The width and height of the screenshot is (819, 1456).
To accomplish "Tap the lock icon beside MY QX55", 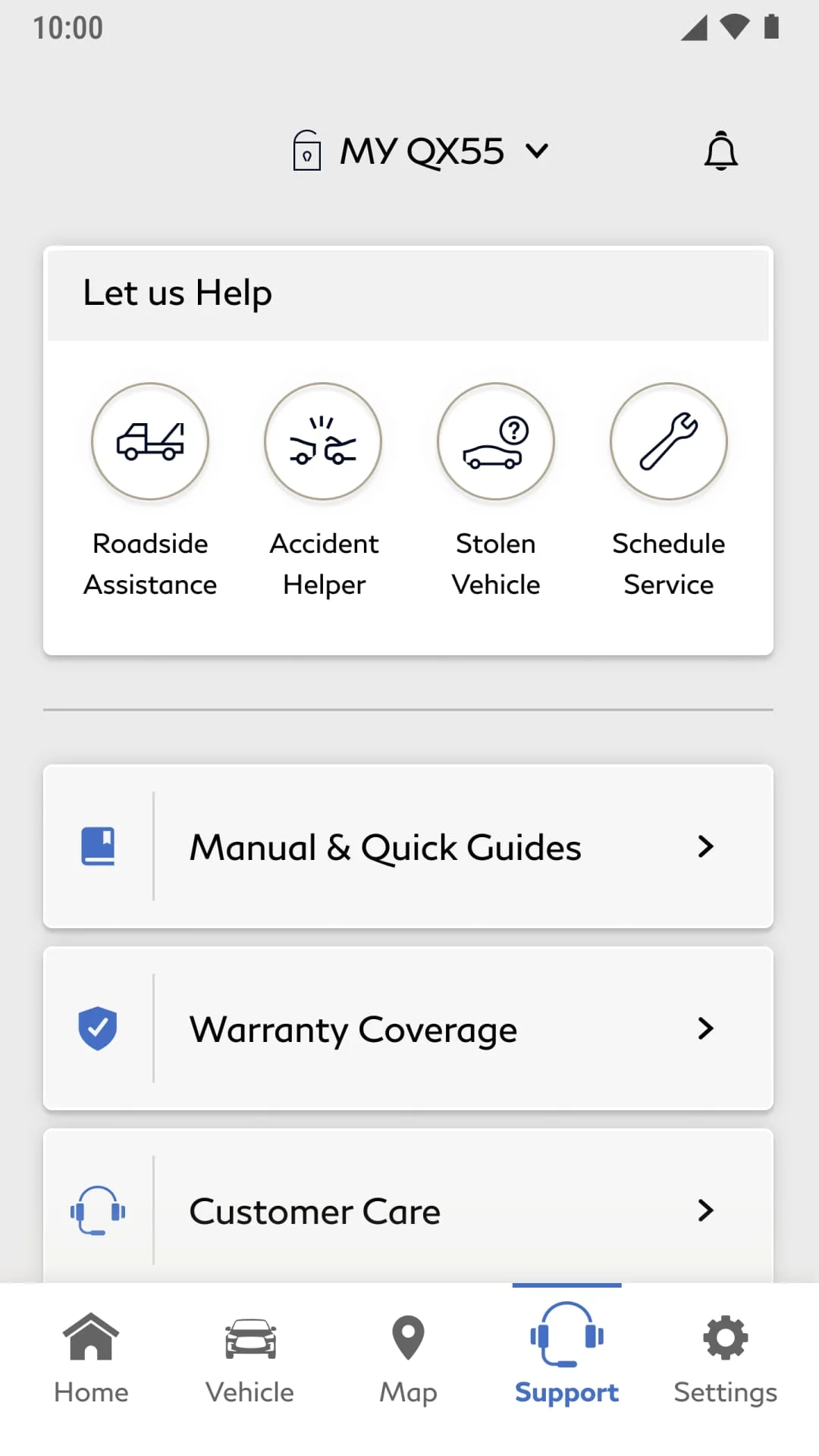I will click(307, 150).
